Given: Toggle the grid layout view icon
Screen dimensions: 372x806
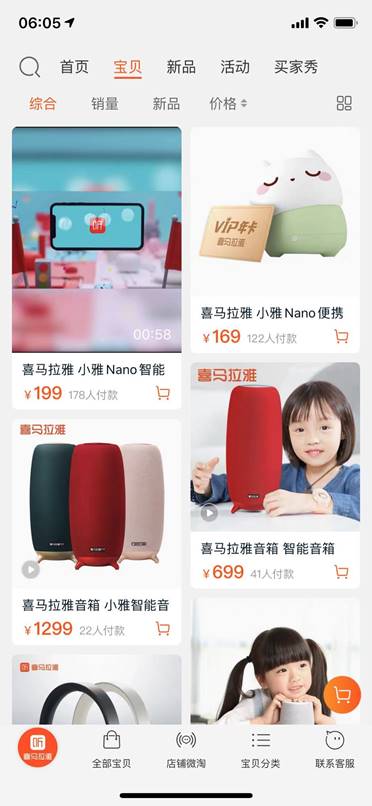Looking at the screenshot, I should (x=344, y=103).
